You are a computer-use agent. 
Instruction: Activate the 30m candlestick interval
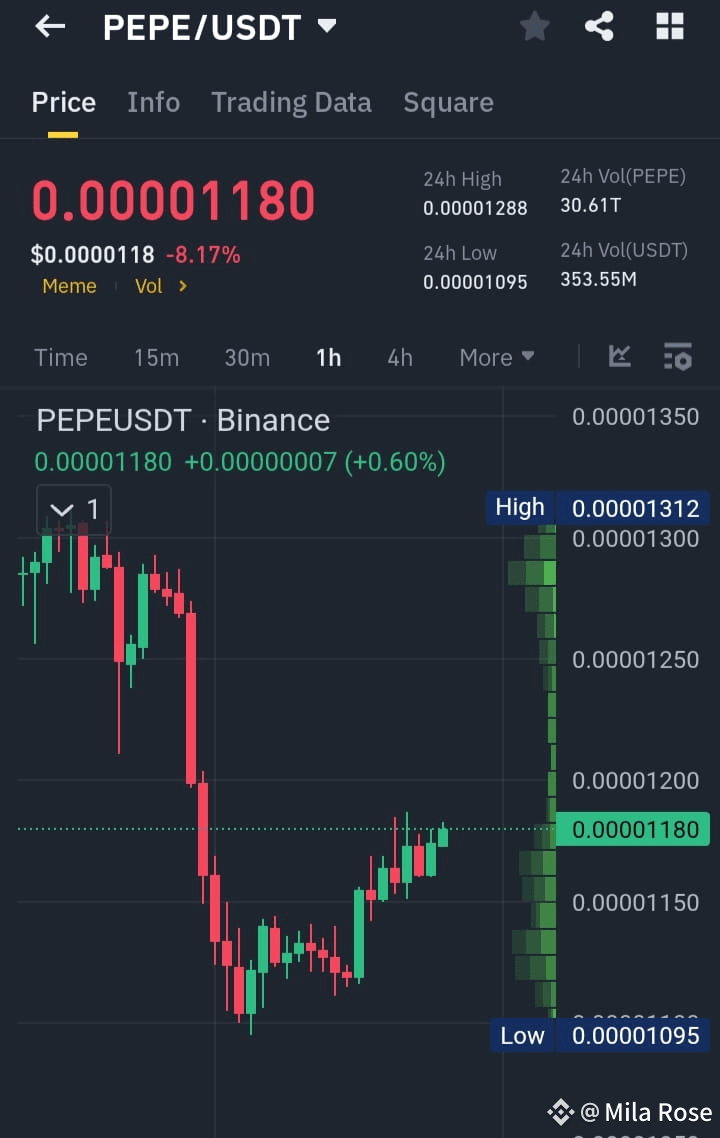(247, 357)
